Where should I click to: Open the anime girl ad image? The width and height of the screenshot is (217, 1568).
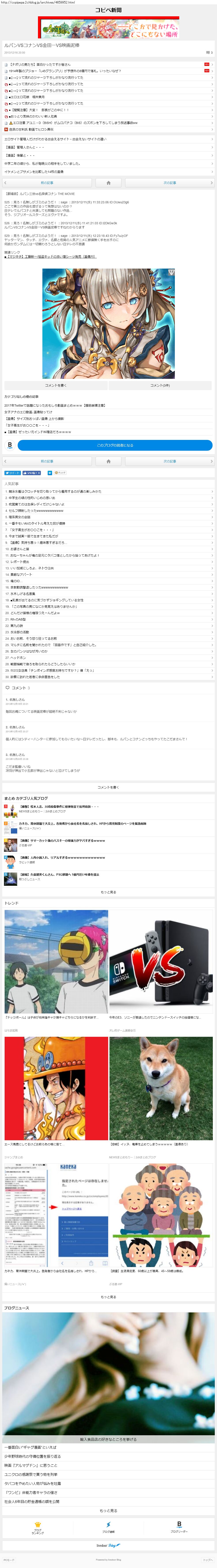pos(109,323)
